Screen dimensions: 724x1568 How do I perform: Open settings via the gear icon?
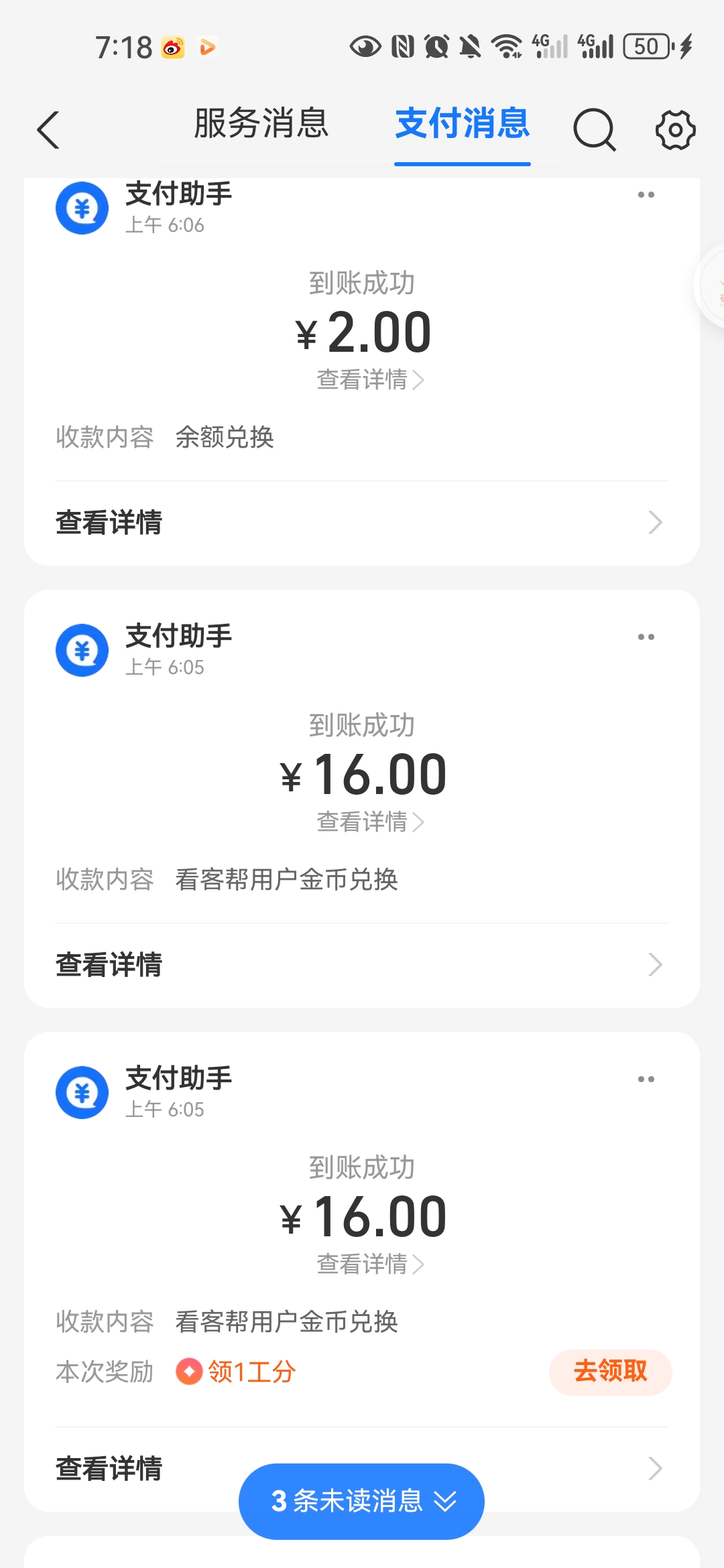pos(674,129)
